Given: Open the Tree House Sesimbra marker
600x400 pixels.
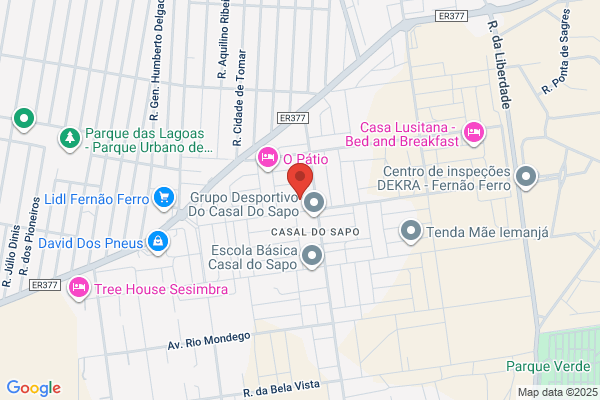Looking at the screenshot, I should click(x=79, y=288).
